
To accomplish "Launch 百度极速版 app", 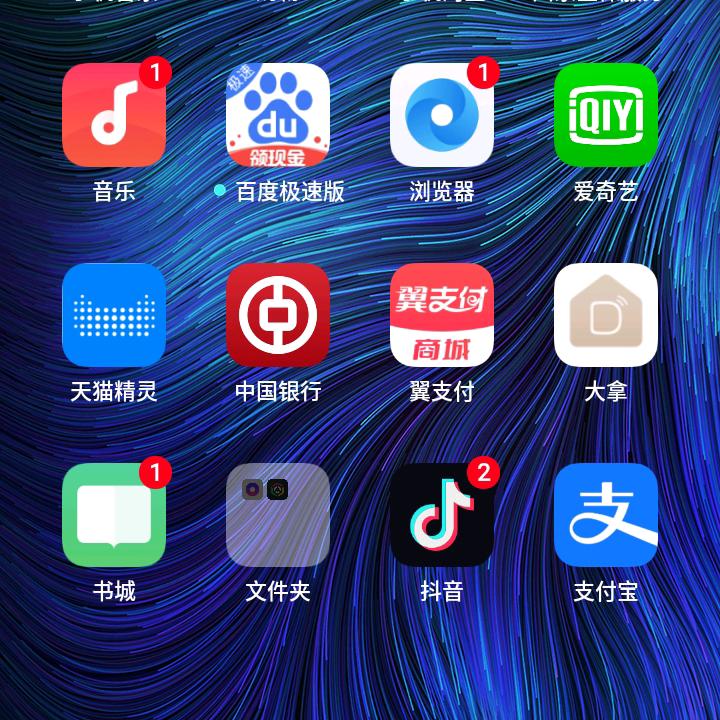I will point(278,115).
